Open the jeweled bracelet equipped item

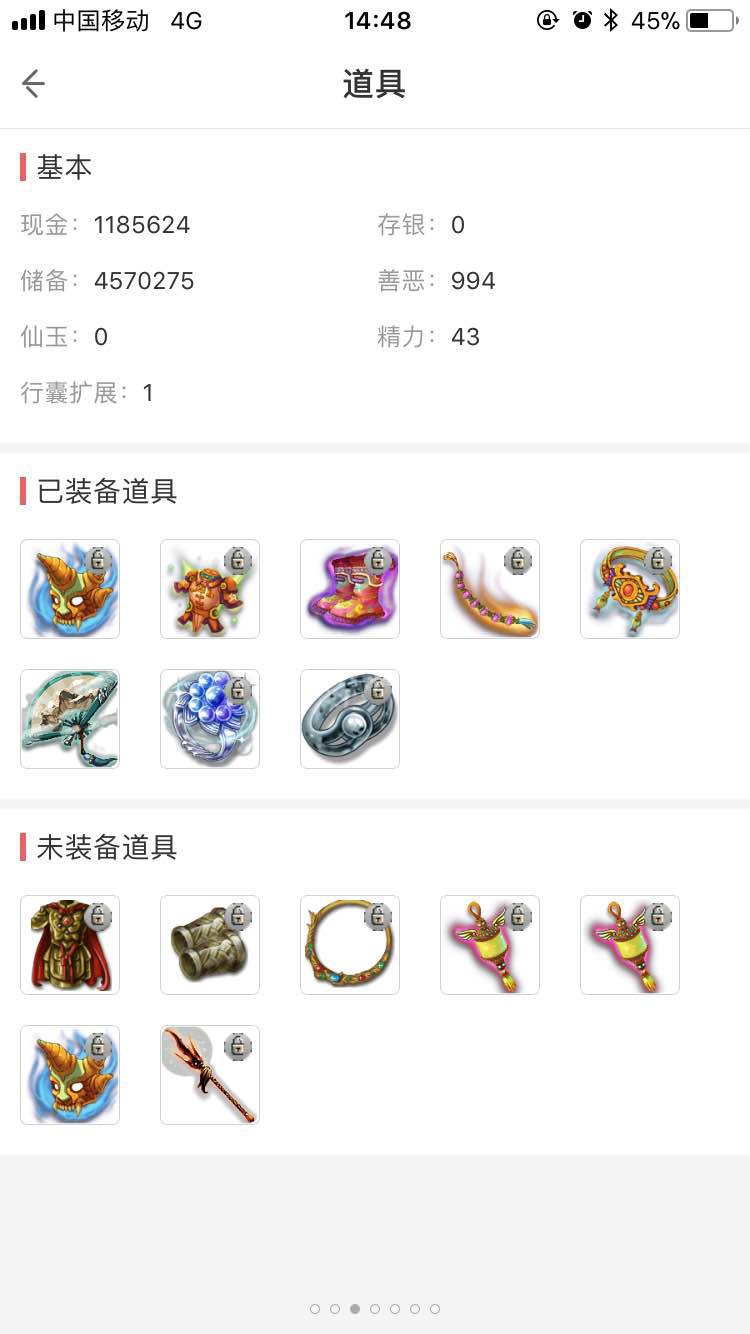tap(630, 589)
